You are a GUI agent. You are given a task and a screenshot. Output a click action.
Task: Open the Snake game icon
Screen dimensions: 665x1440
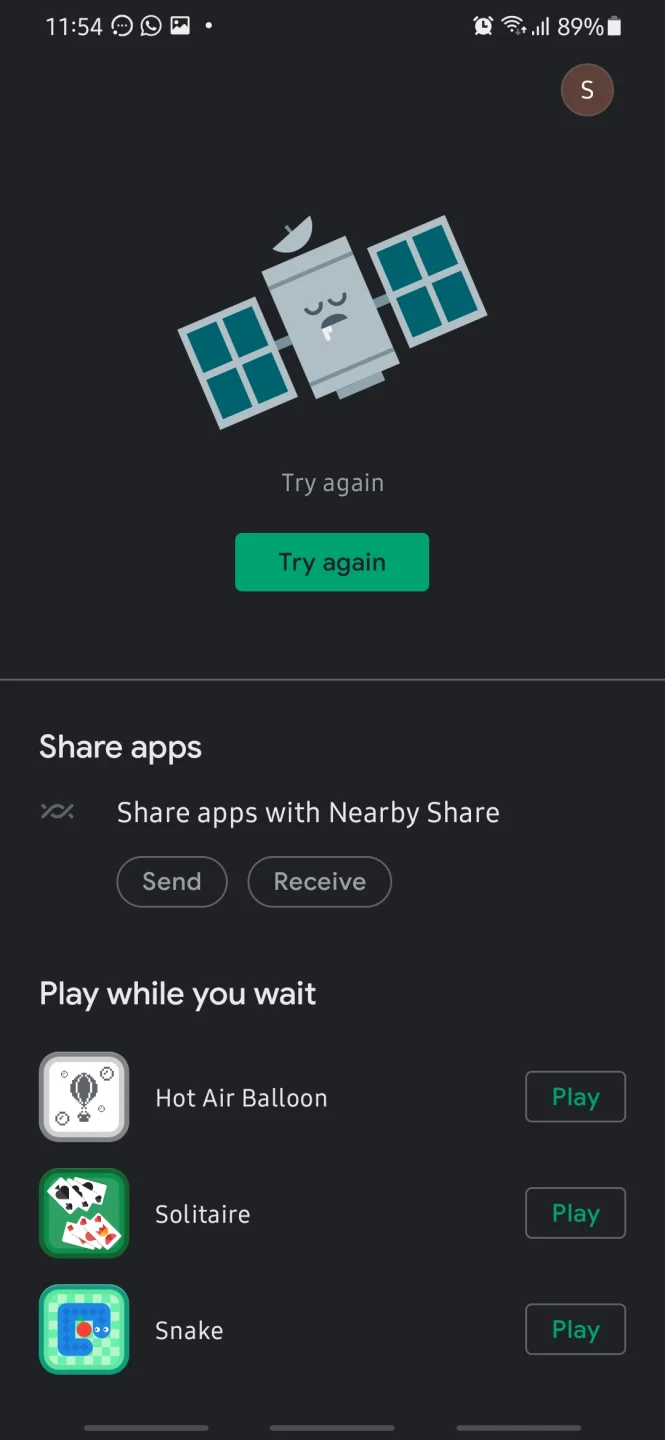tap(84, 1329)
